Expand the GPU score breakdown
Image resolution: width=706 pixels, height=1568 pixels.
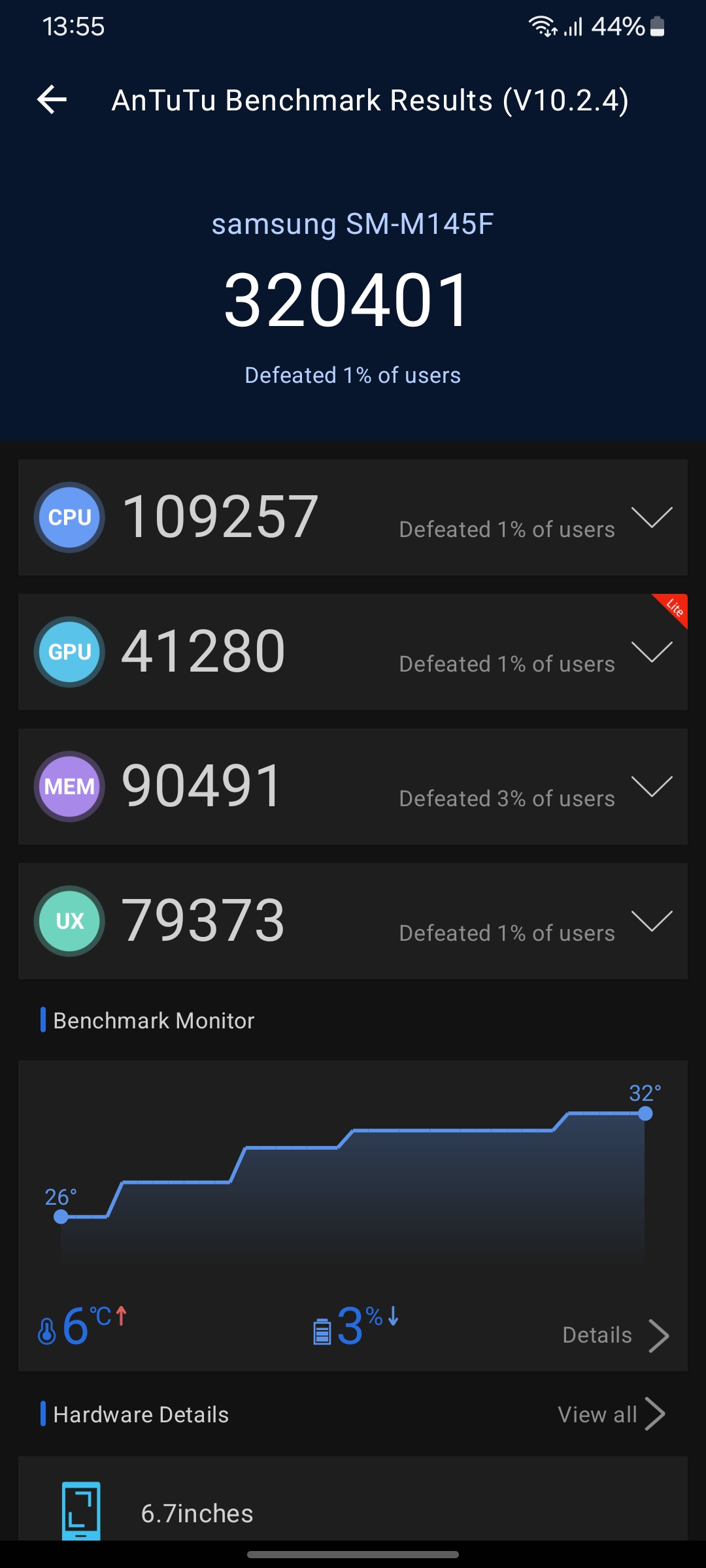coord(652,651)
